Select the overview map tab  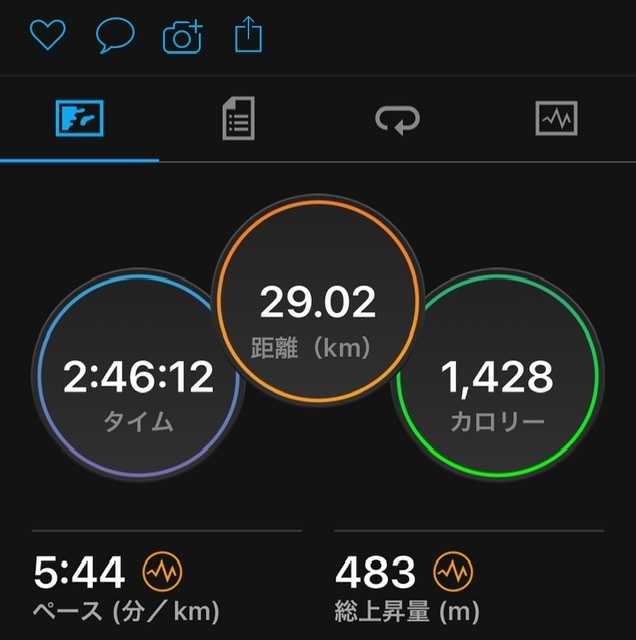point(80,118)
